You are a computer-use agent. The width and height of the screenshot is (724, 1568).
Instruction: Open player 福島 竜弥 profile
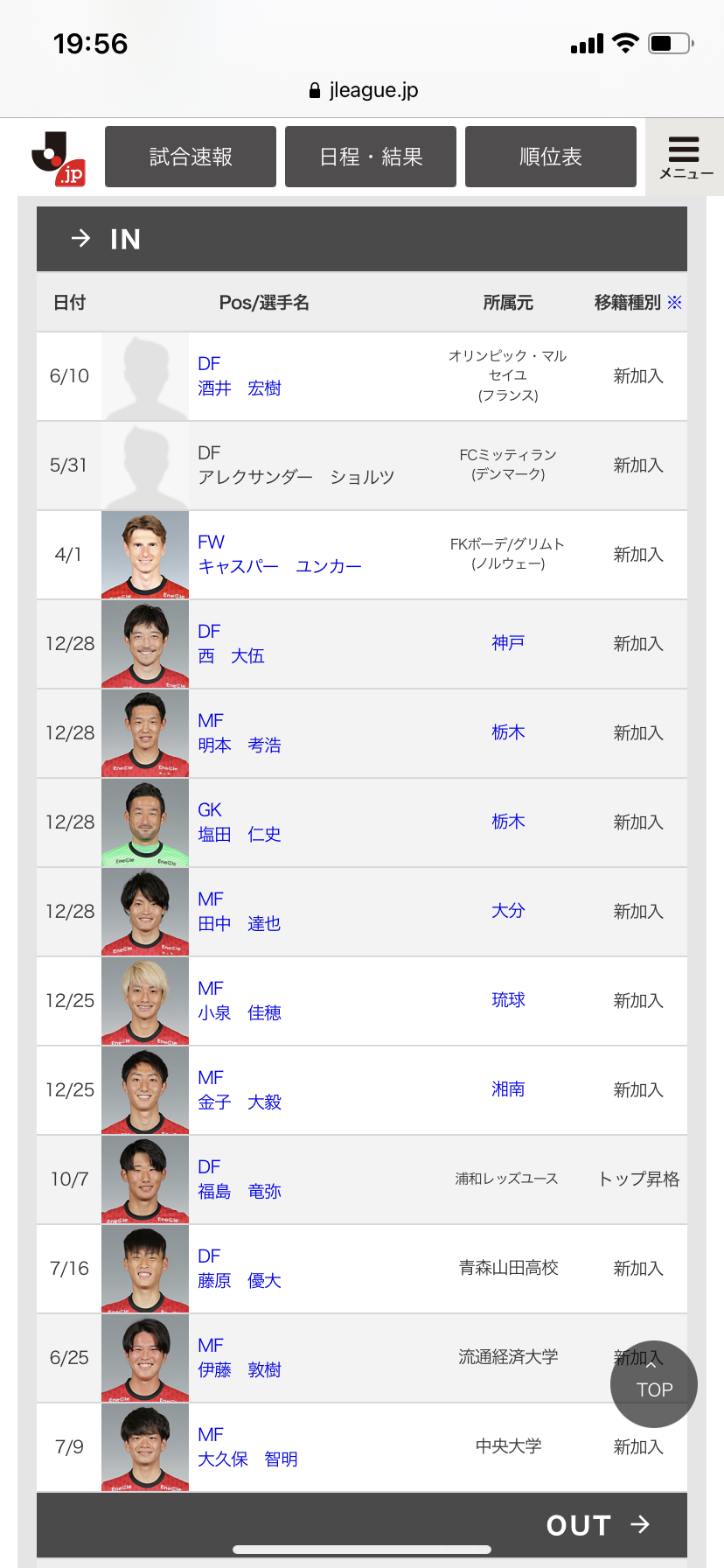click(x=239, y=1192)
